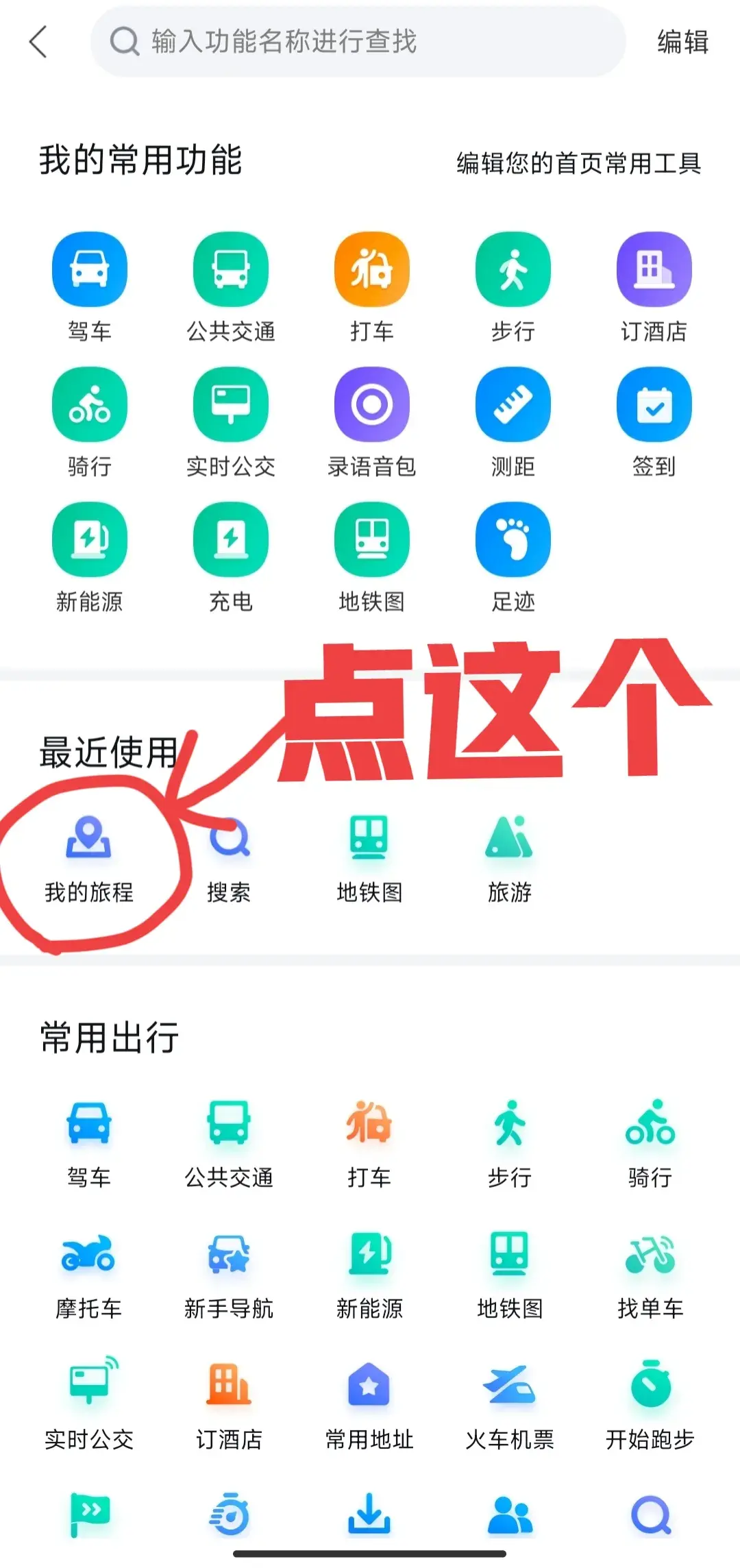
Task: Open 实时公交 real-time bus info
Action: [231, 404]
